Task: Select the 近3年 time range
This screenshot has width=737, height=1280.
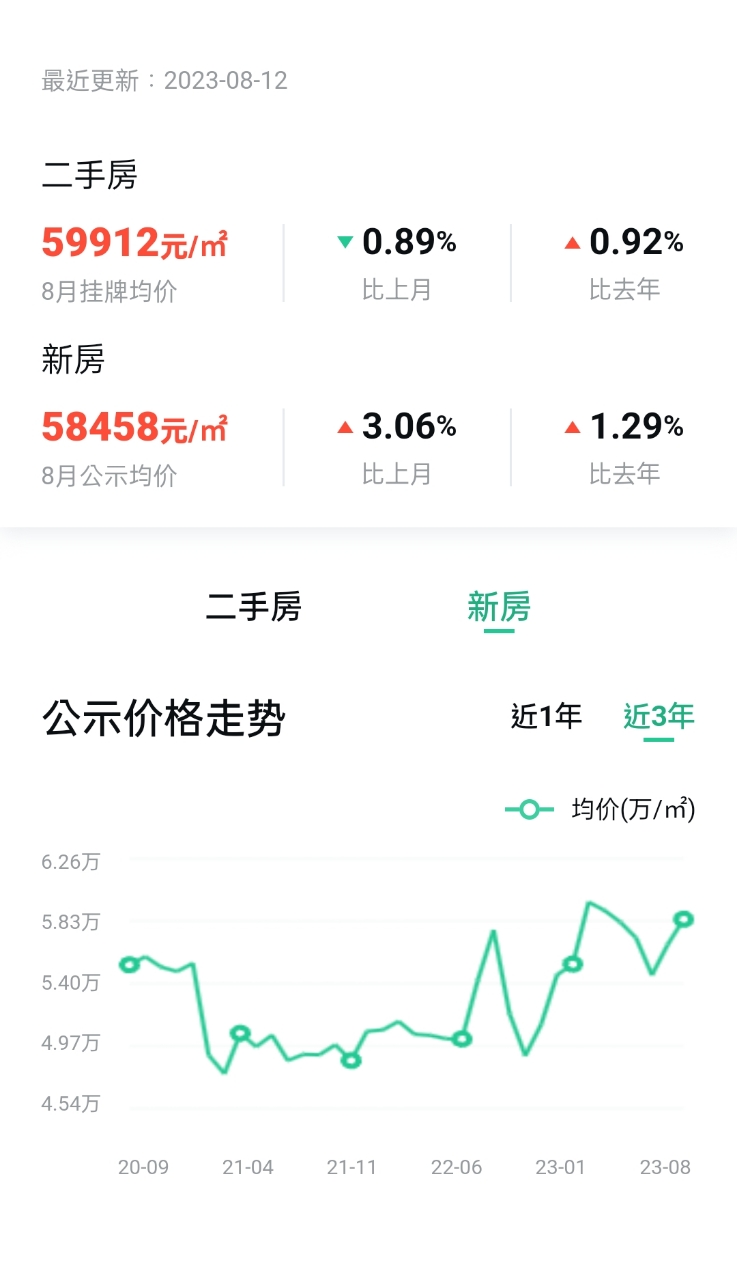Action: pyautogui.click(x=658, y=716)
